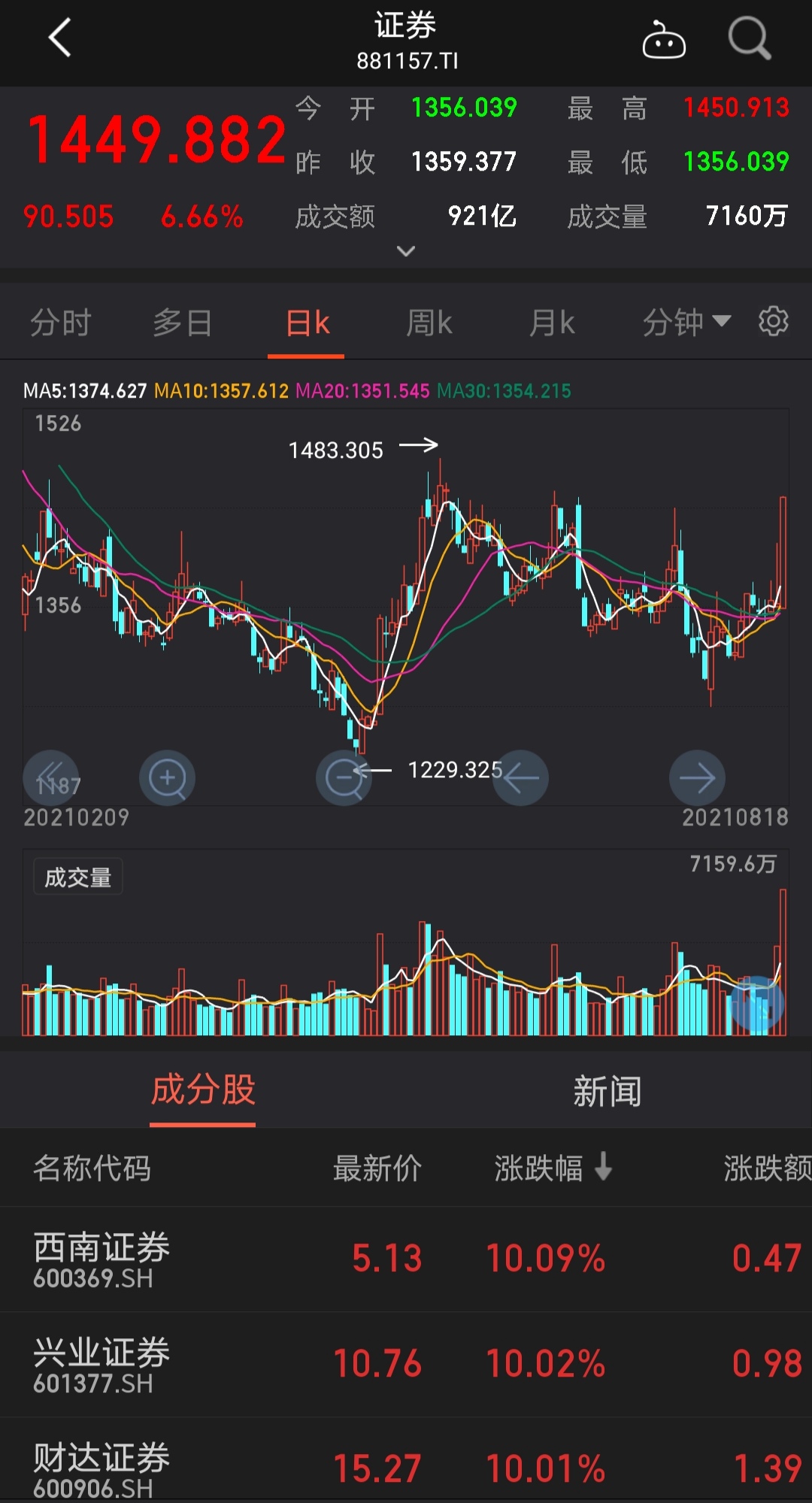Open stock search
812x1503 pixels.
(x=749, y=38)
